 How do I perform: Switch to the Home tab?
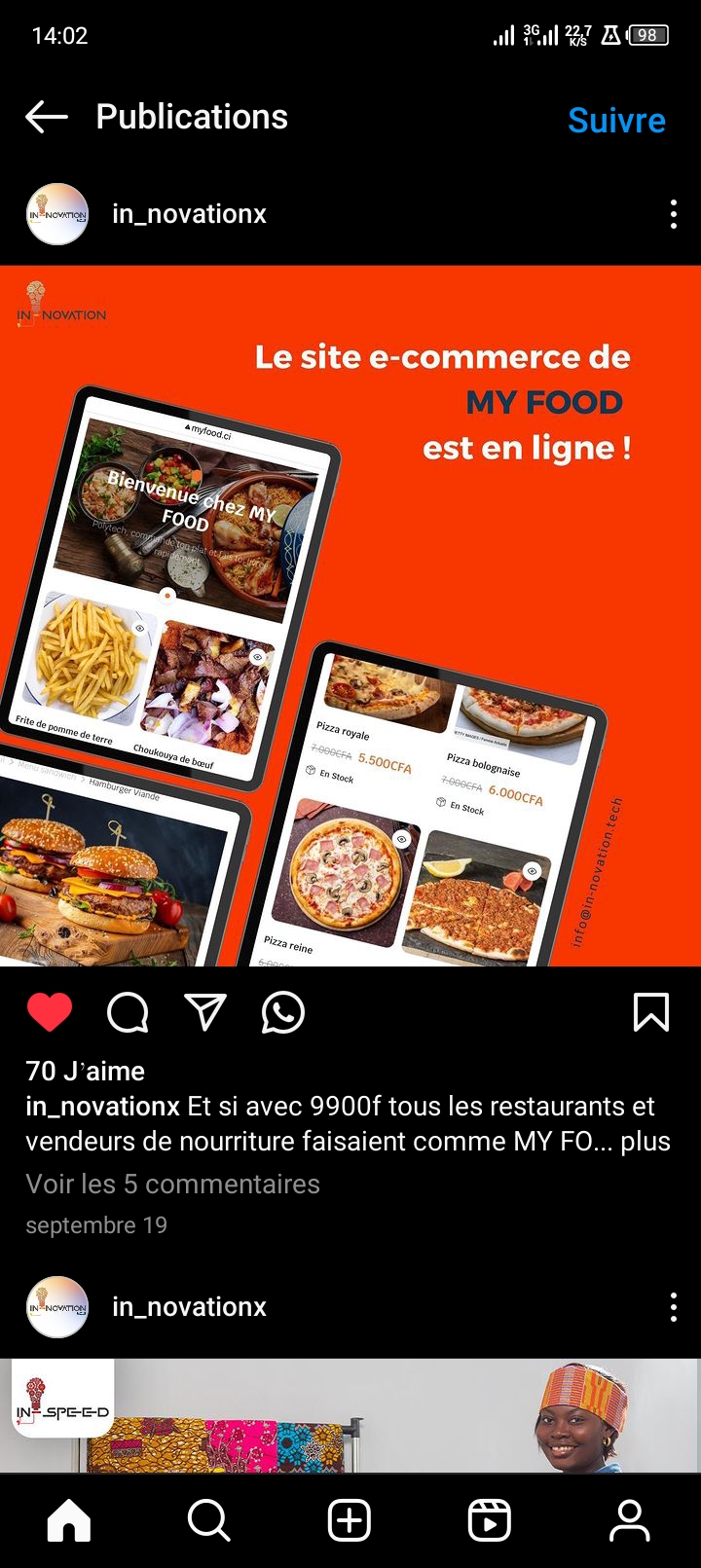point(69,1519)
